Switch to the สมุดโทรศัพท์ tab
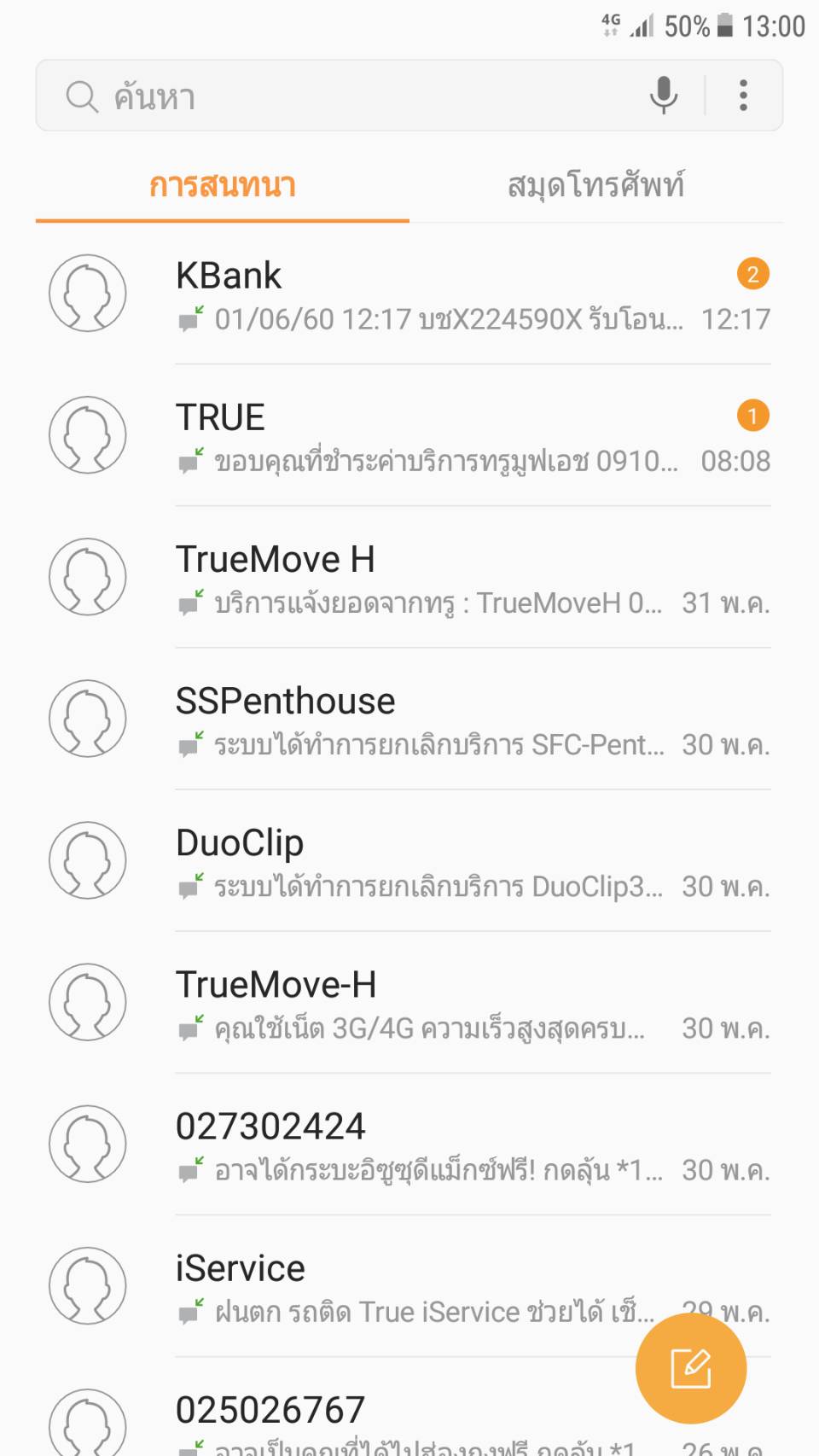 (595, 185)
